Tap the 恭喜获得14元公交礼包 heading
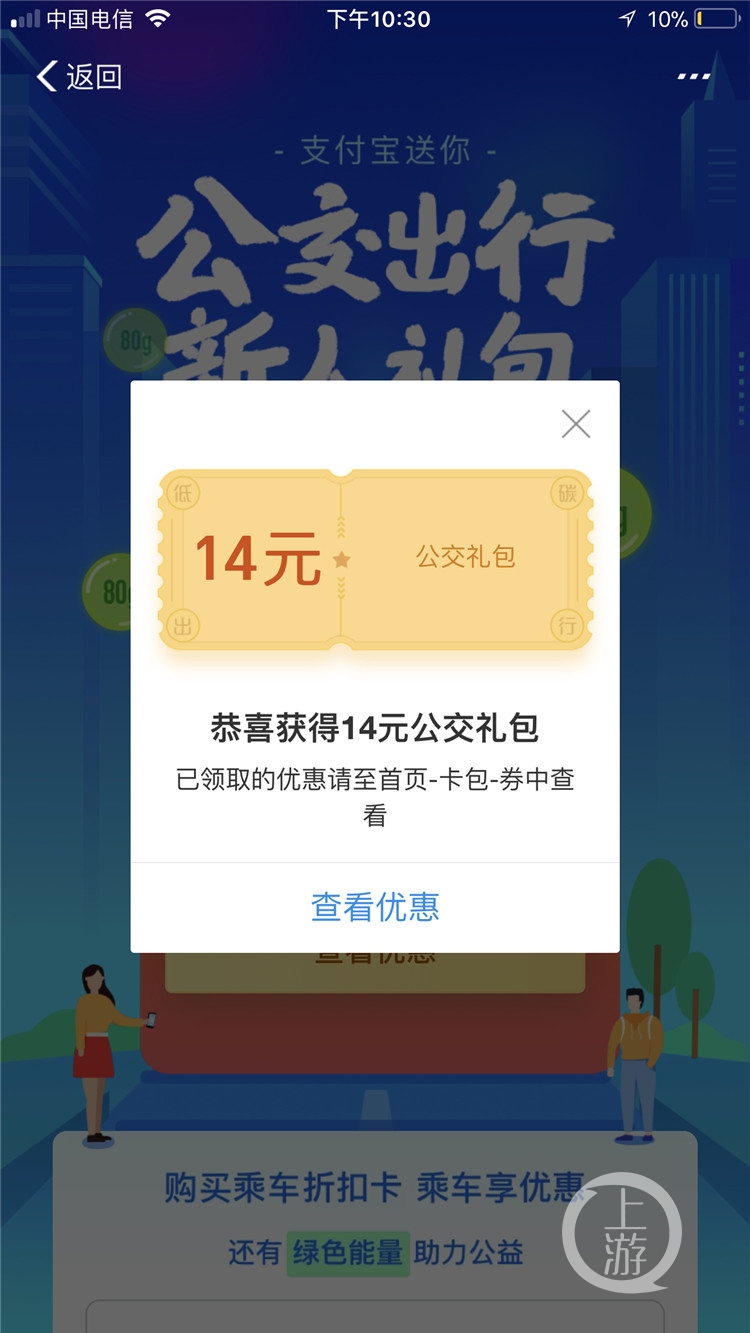This screenshot has width=750, height=1333. click(x=375, y=730)
